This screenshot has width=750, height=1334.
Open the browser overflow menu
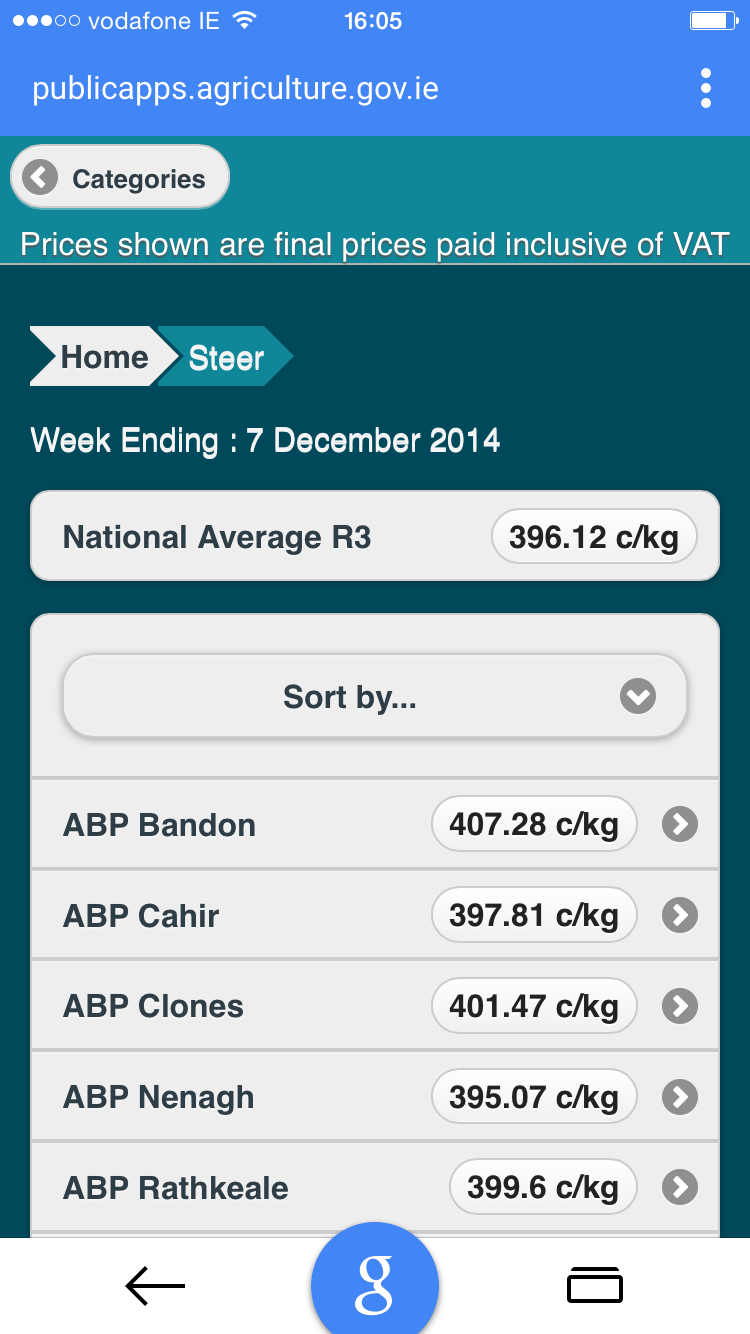click(x=706, y=89)
